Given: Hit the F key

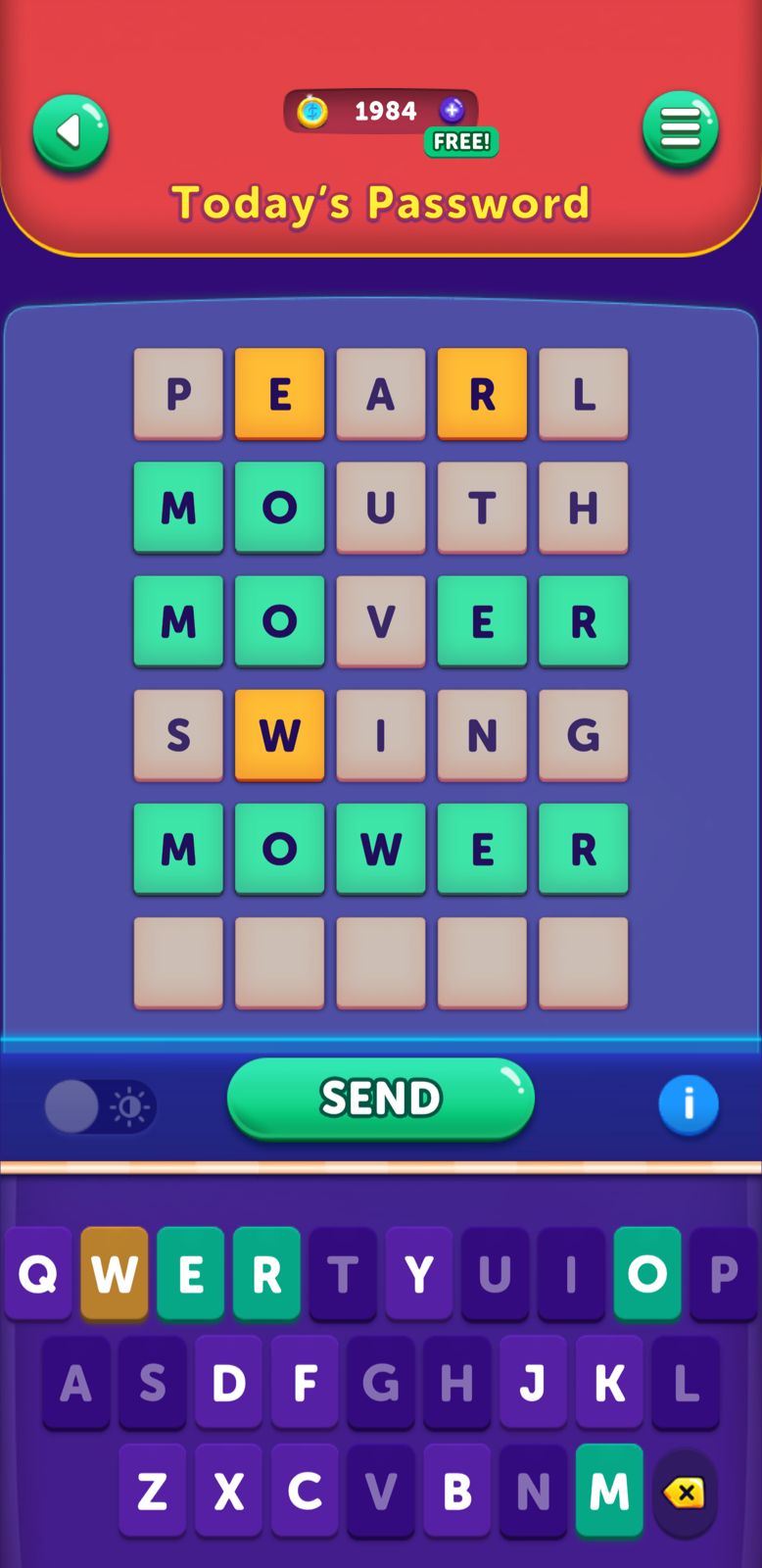Looking at the screenshot, I should click(x=305, y=1383).
